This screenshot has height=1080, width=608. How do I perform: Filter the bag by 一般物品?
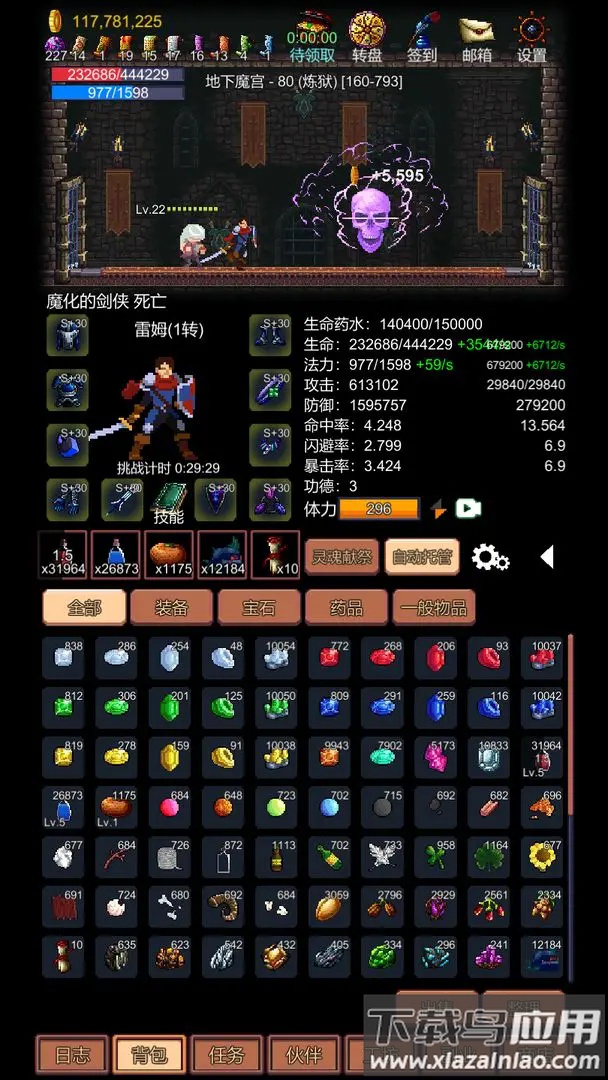(x=433, y=607)
